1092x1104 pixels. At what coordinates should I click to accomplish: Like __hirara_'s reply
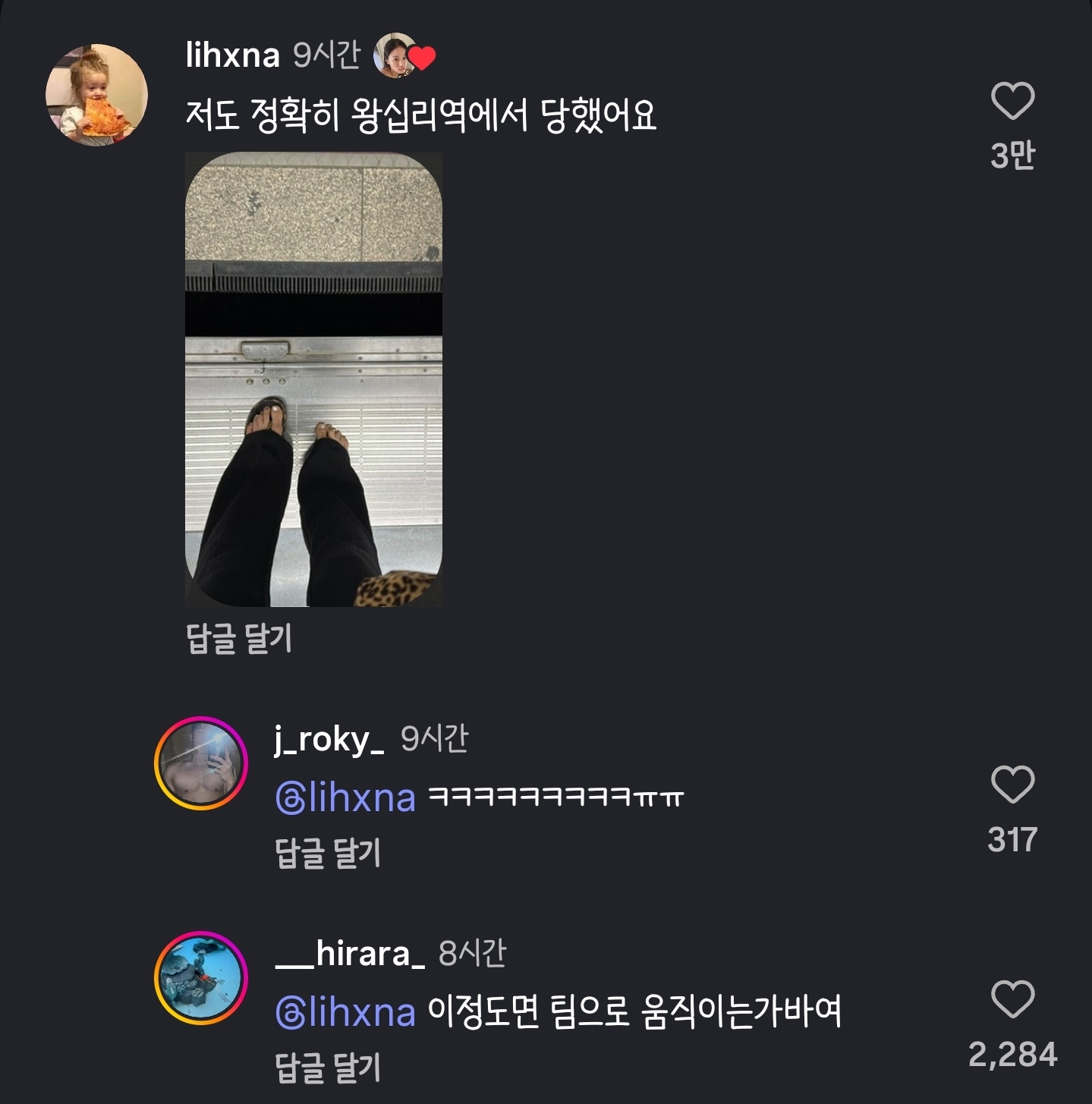pos(1013,999)
